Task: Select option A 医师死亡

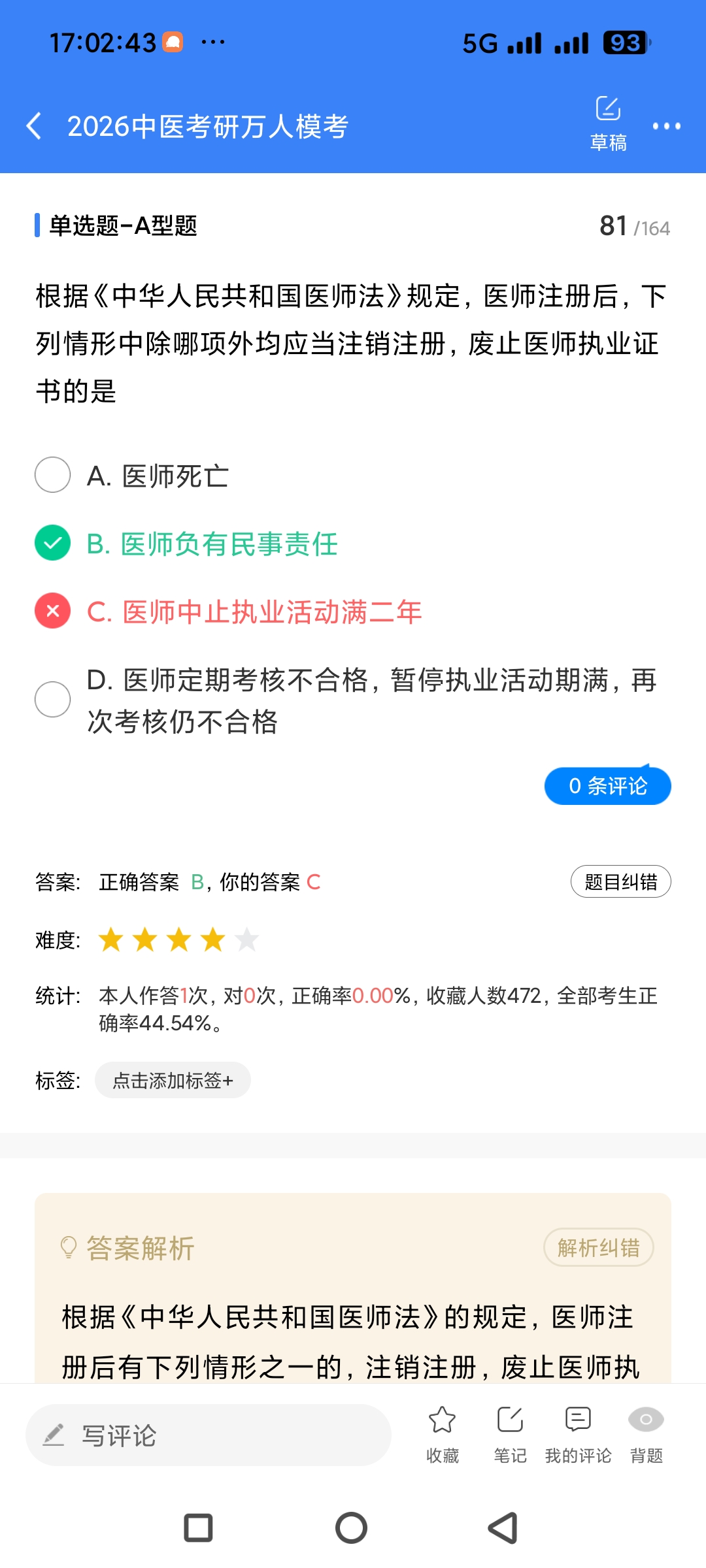Action: (x=53, y=475)
